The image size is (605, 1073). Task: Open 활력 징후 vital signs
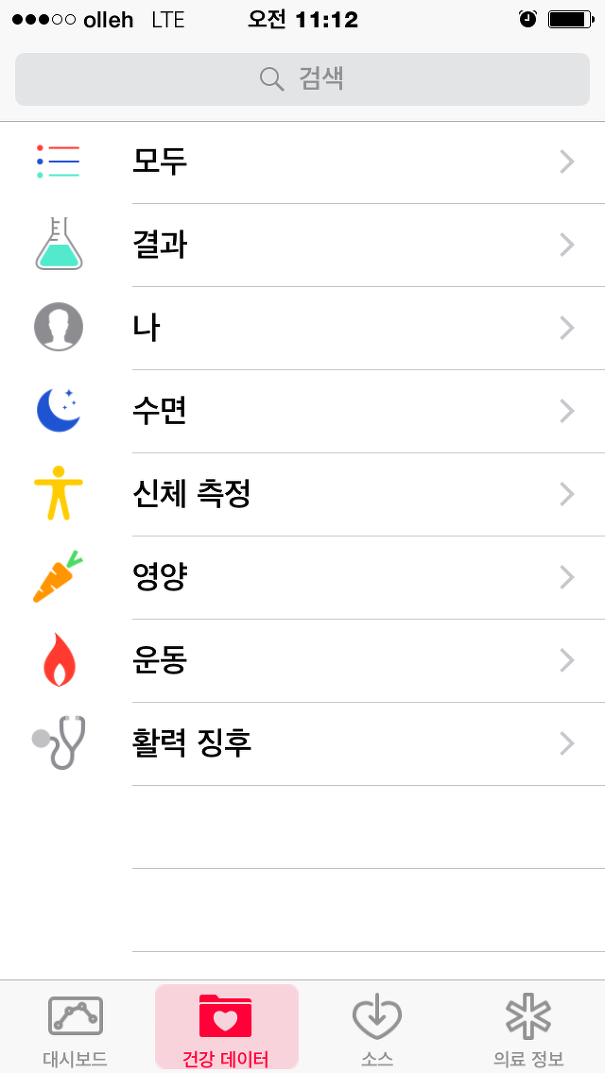pos(302,744)
